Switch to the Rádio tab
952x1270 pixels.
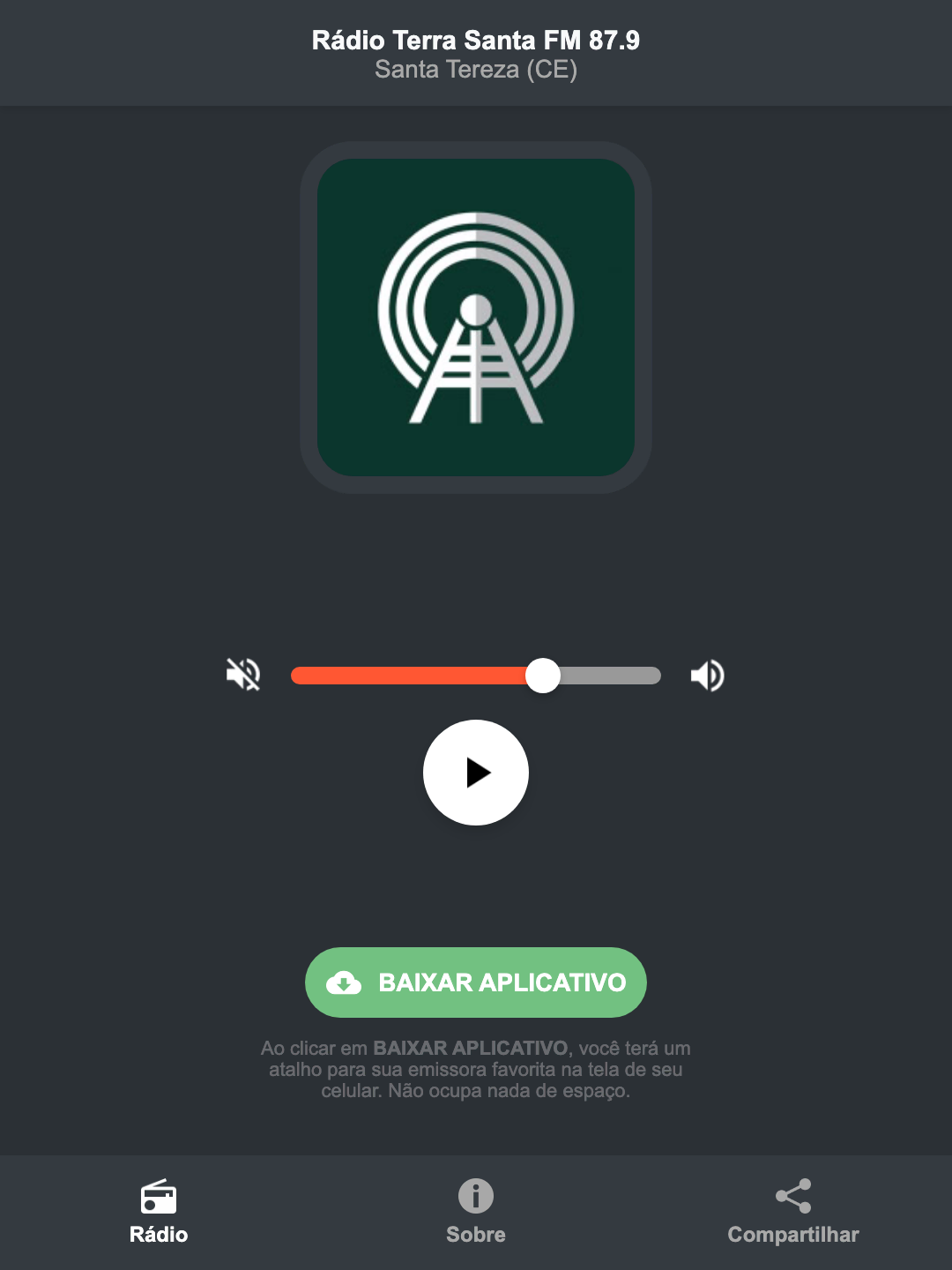(159, 1235)
